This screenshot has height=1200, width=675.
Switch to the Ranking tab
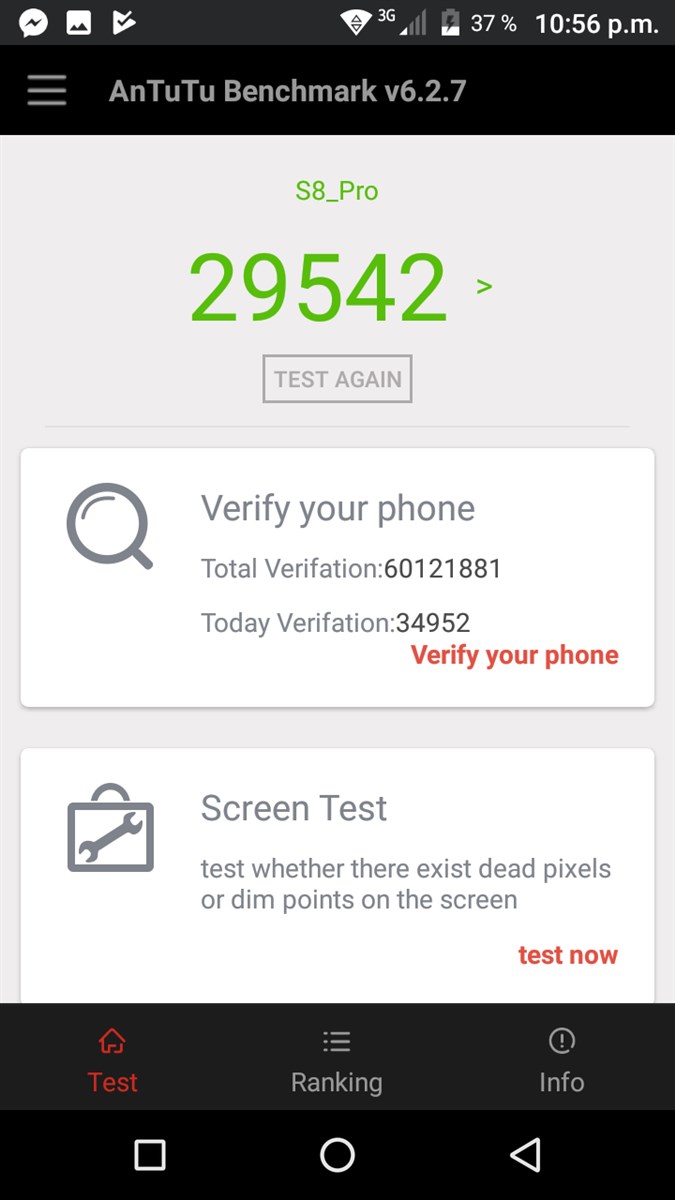[x=337, y=1062]
